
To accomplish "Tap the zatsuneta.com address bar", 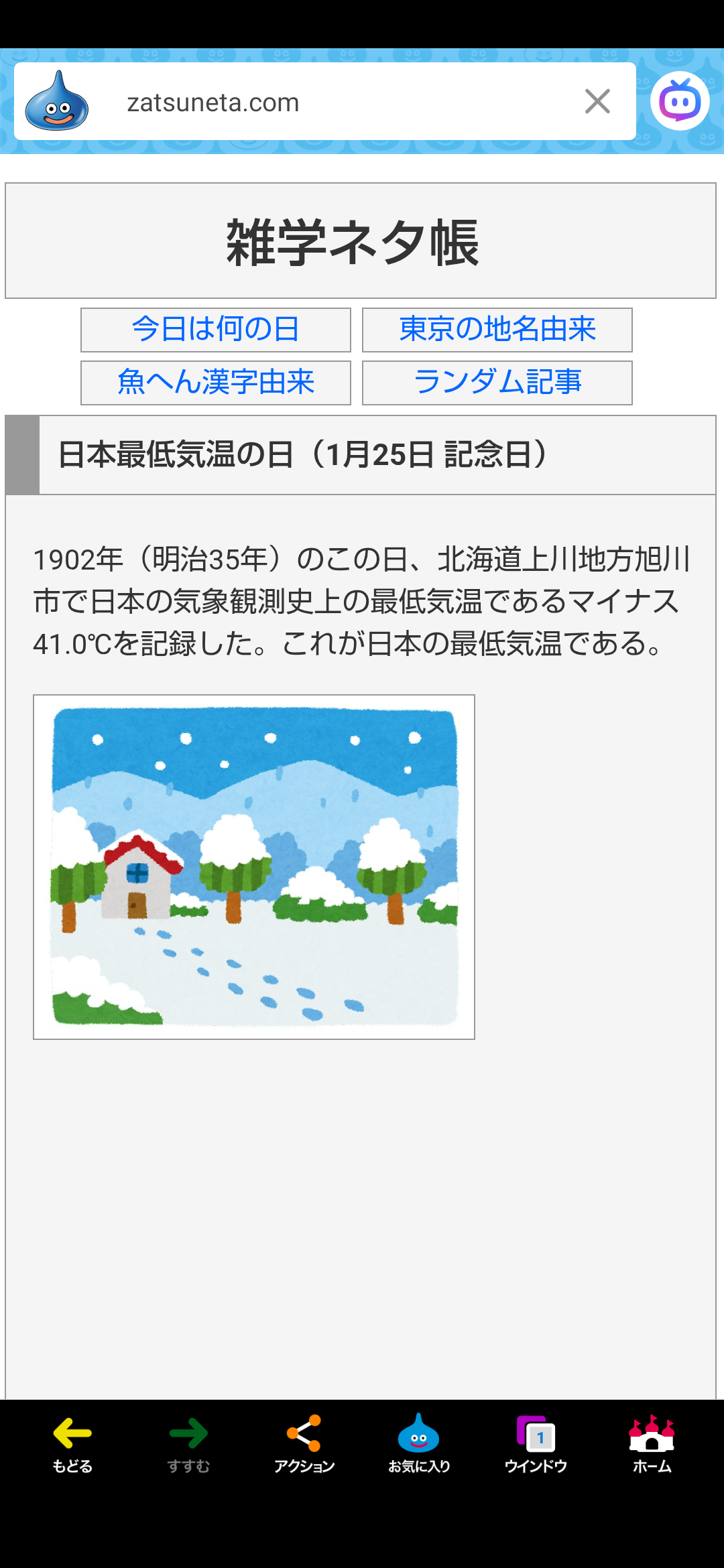I will click(322, 103).
